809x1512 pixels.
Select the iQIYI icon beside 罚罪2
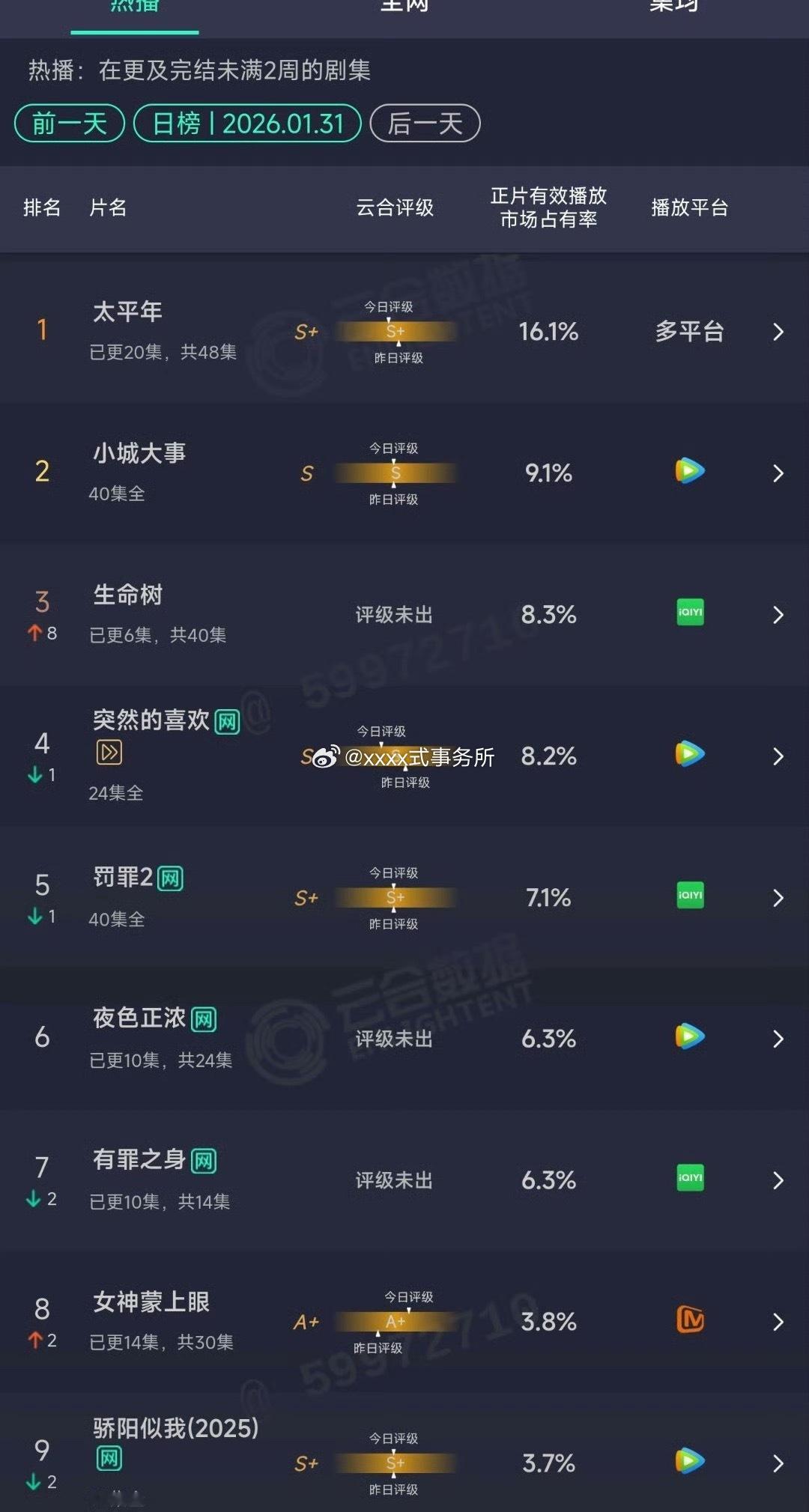tap(688, 896)
